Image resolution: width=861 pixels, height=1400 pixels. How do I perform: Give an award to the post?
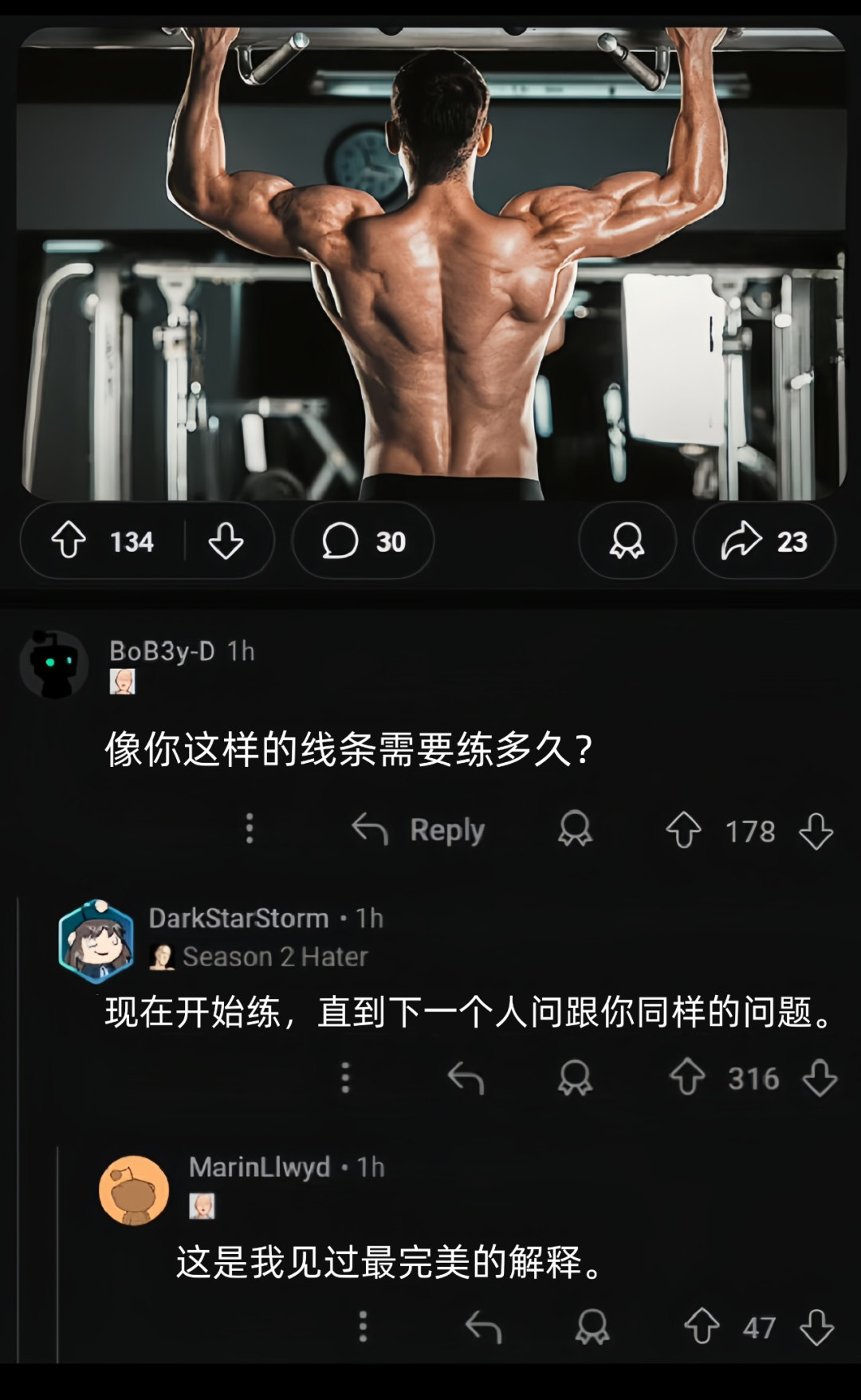(627, 541)
